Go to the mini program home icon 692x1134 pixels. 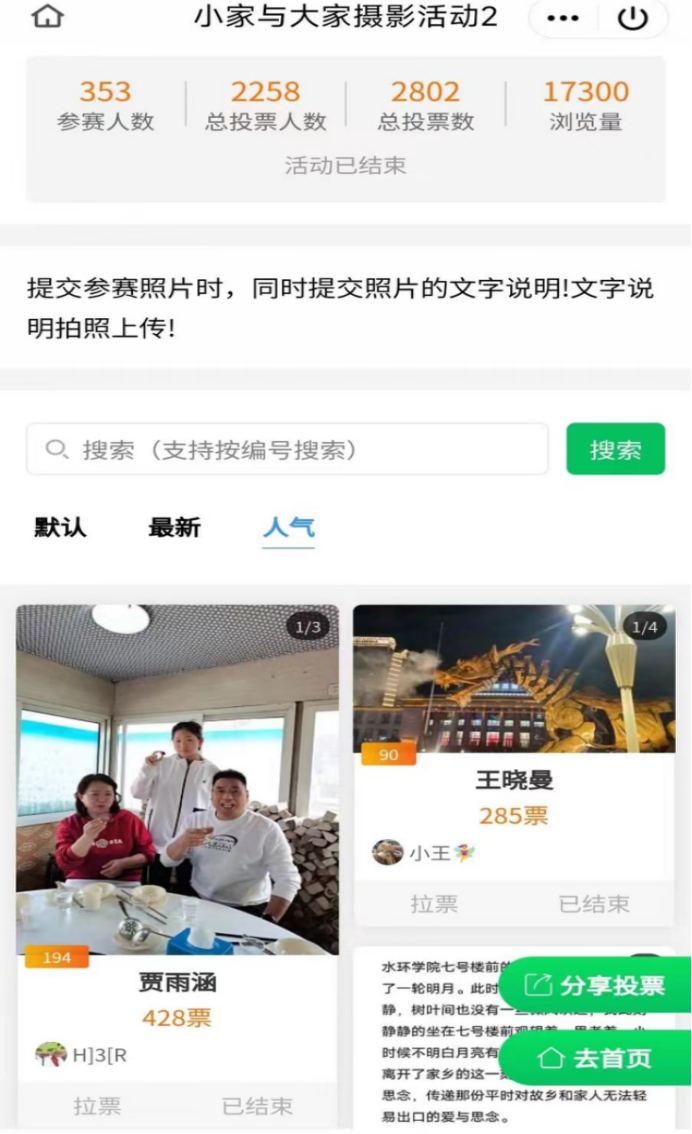(47, 17)
